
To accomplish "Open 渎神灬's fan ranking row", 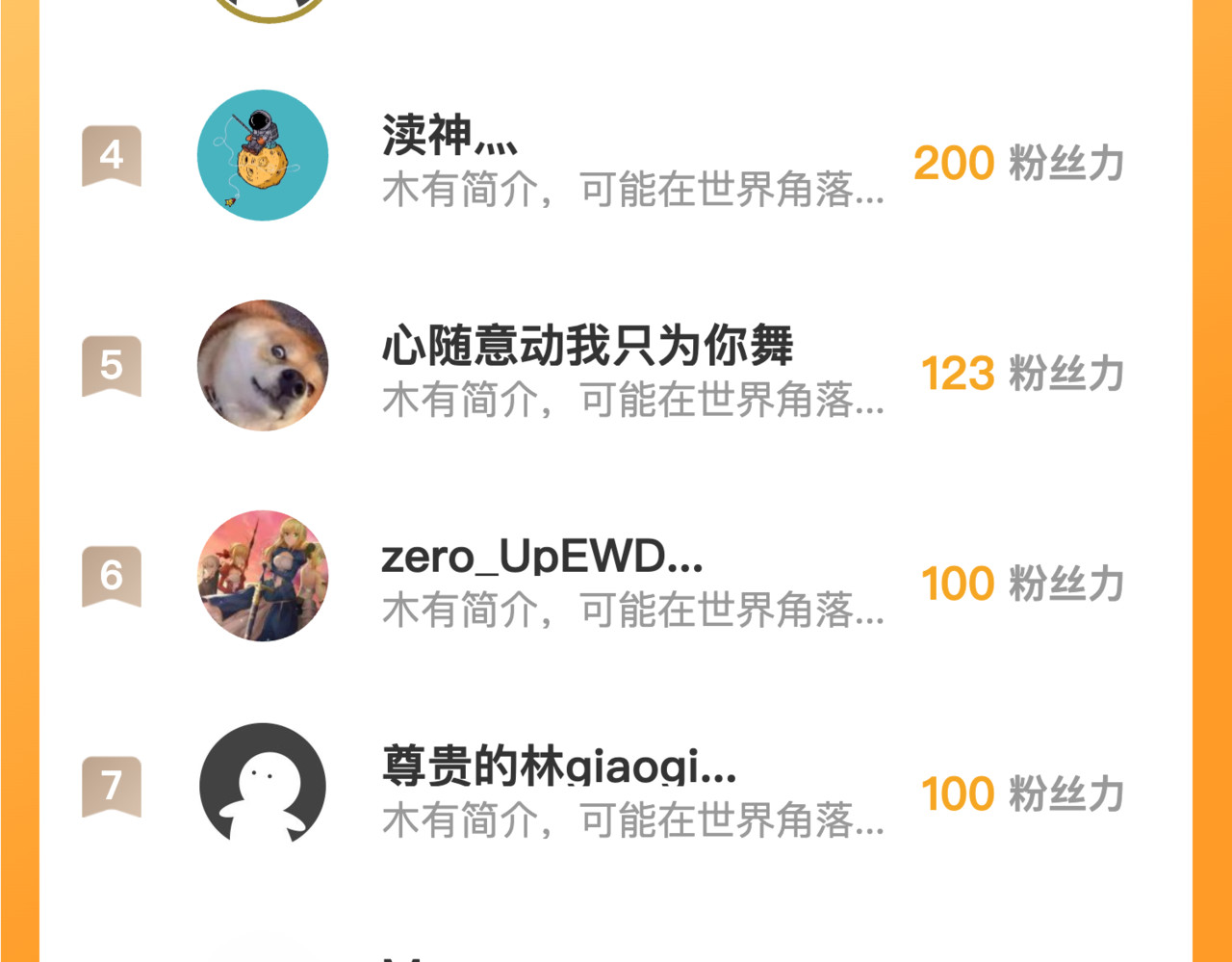I will 616,156.
